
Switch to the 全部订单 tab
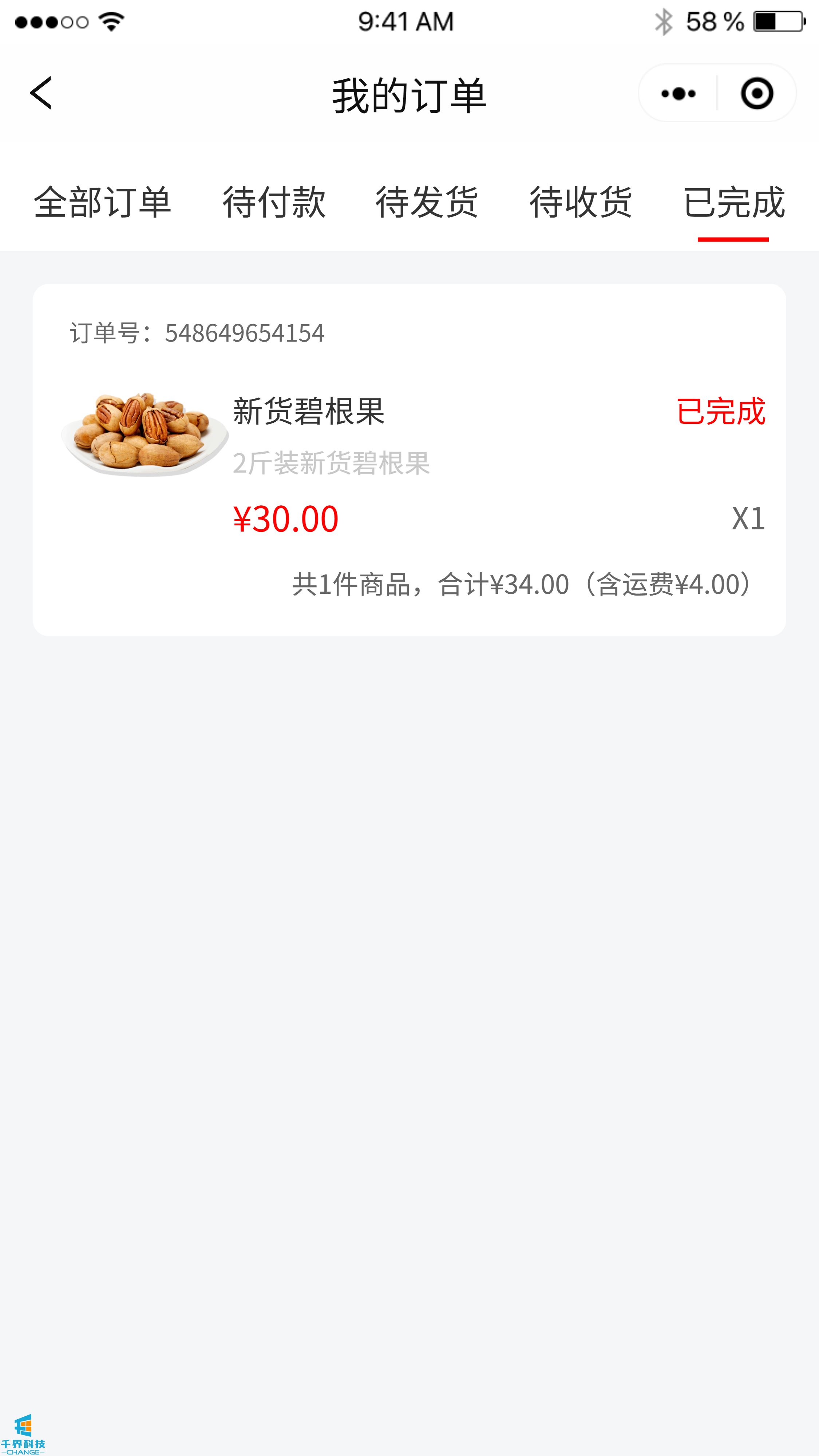point(102,202)
